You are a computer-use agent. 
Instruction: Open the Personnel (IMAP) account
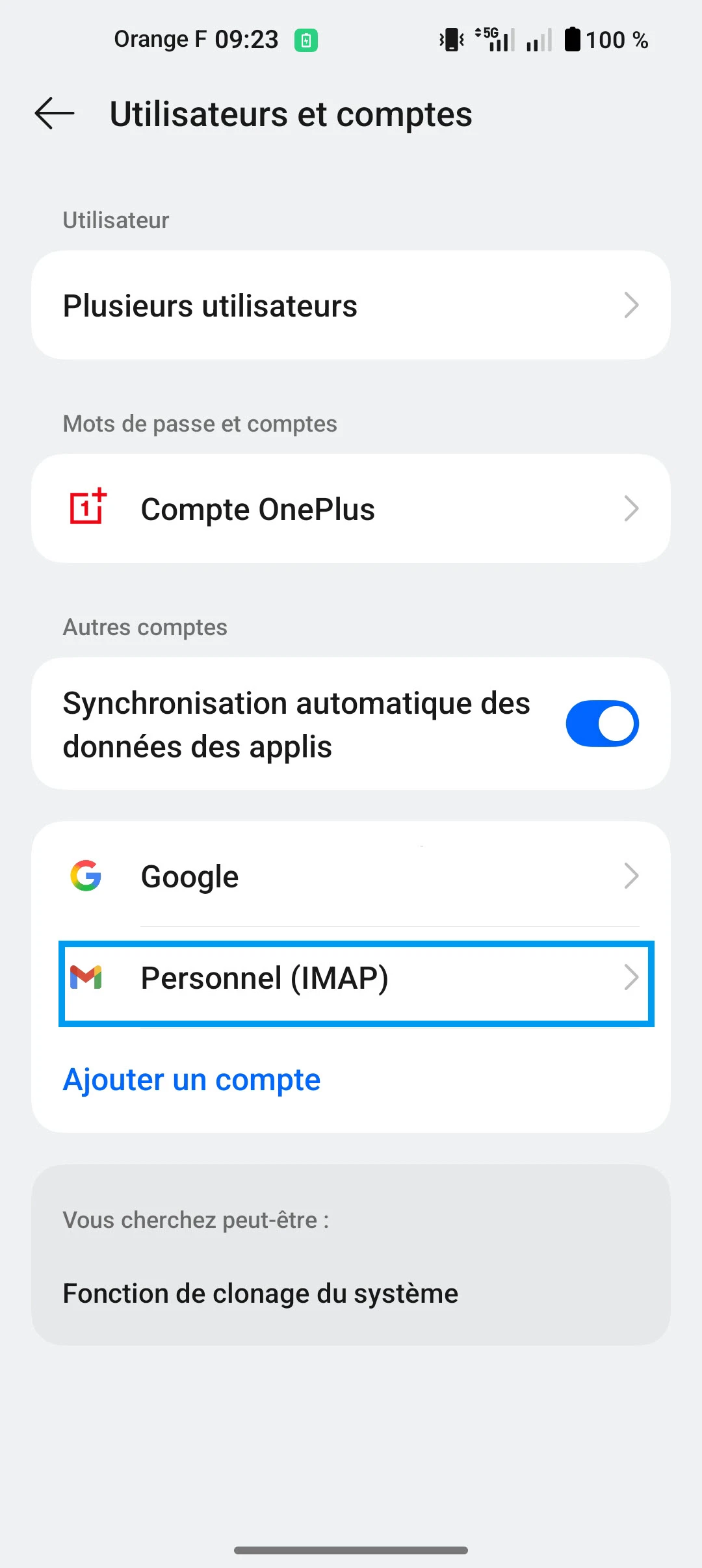pyautogui.click(x=351, y=978)
